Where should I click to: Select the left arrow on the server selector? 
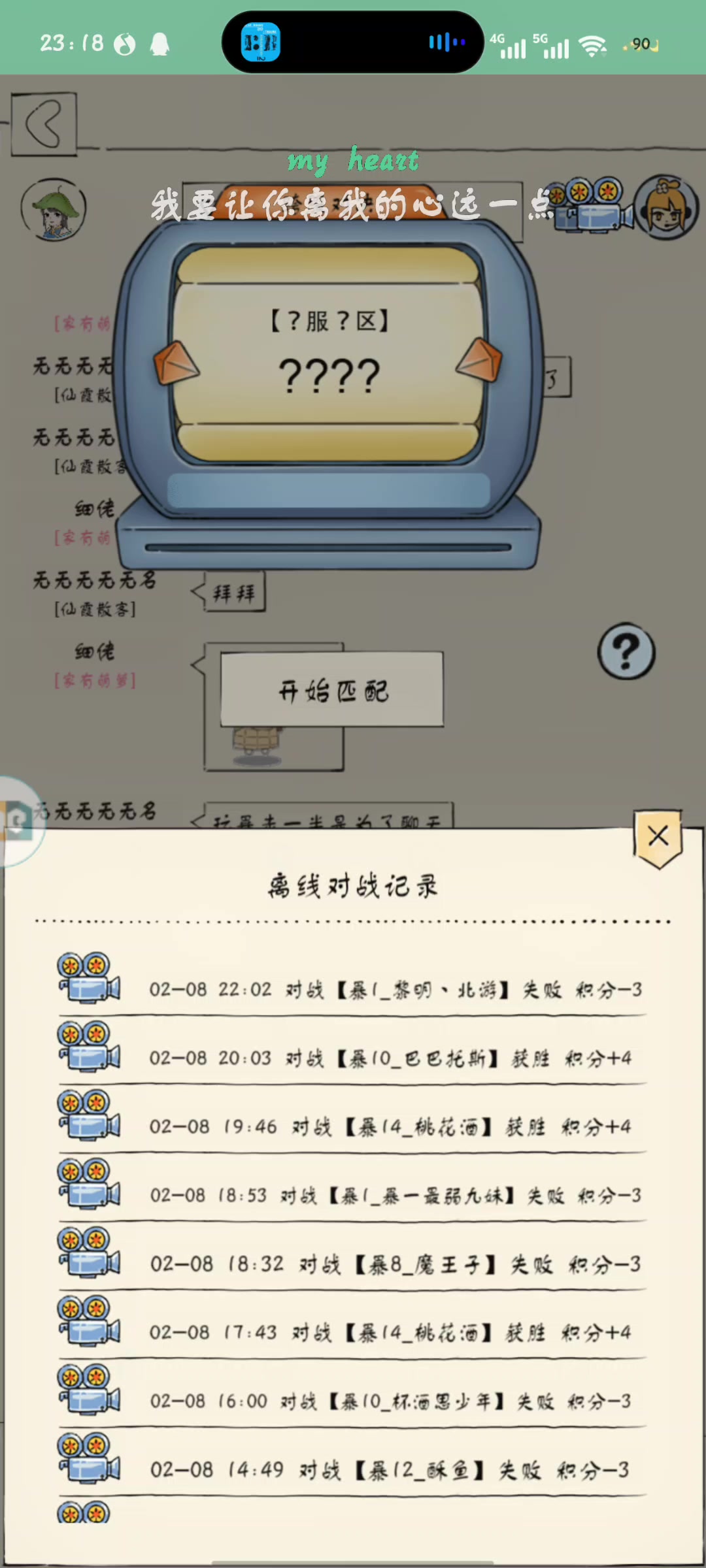pos(175,362)
